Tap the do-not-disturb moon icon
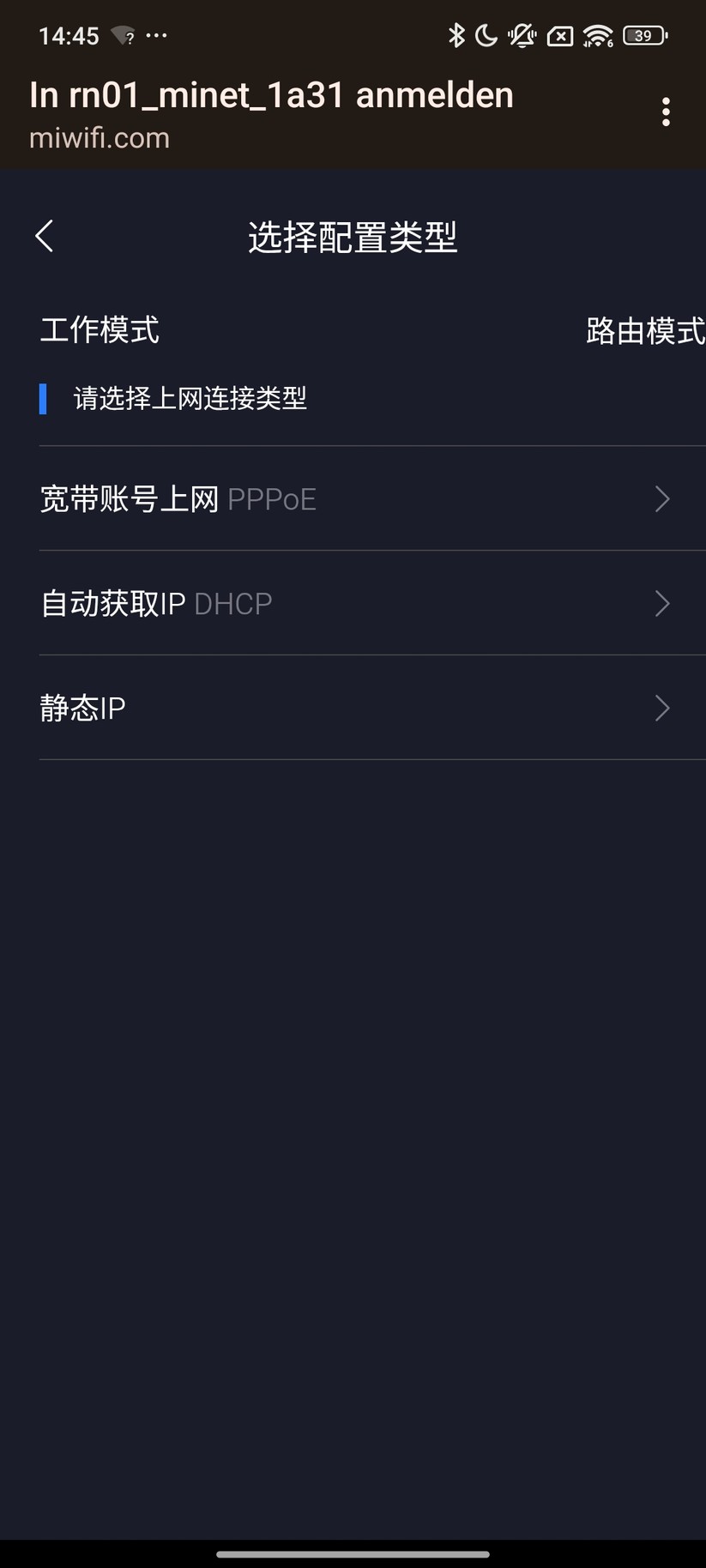Viewport: 706px width, 1568px height. tap(486, 35)
